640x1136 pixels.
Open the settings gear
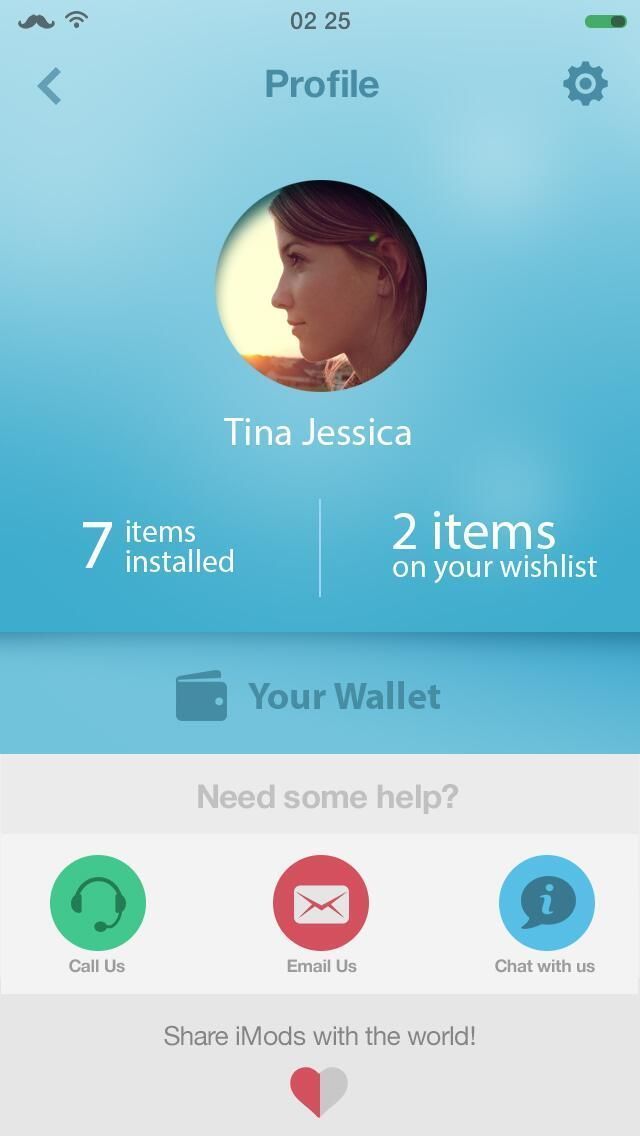pos(585,84)
